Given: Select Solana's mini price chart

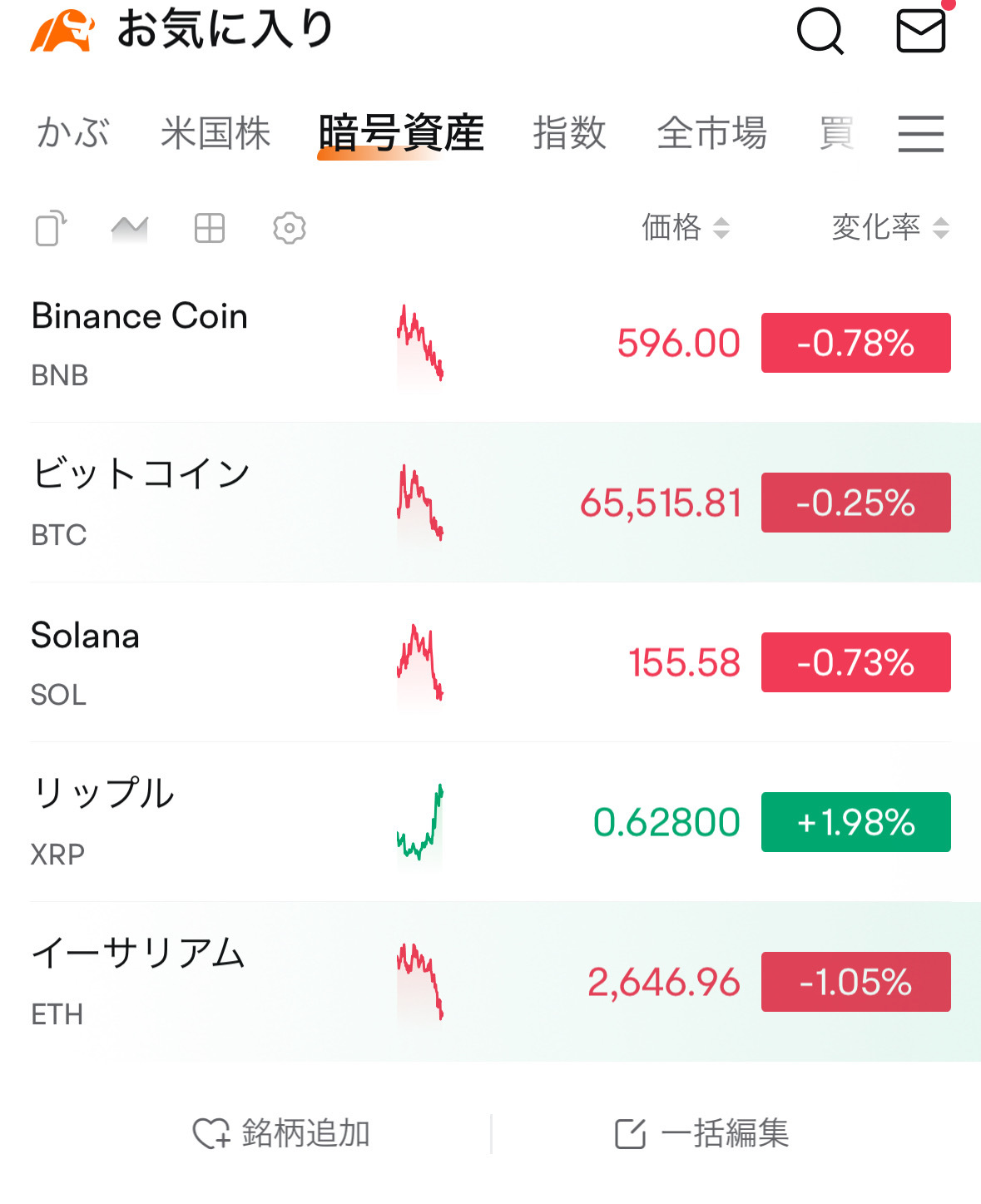Looking at the screenshot, I should click(x=420, y=661).
